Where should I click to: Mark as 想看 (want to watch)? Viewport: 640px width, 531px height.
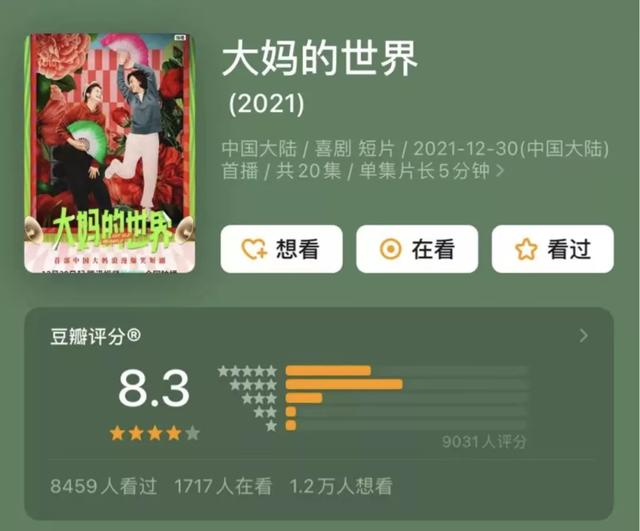pos(281,249)
